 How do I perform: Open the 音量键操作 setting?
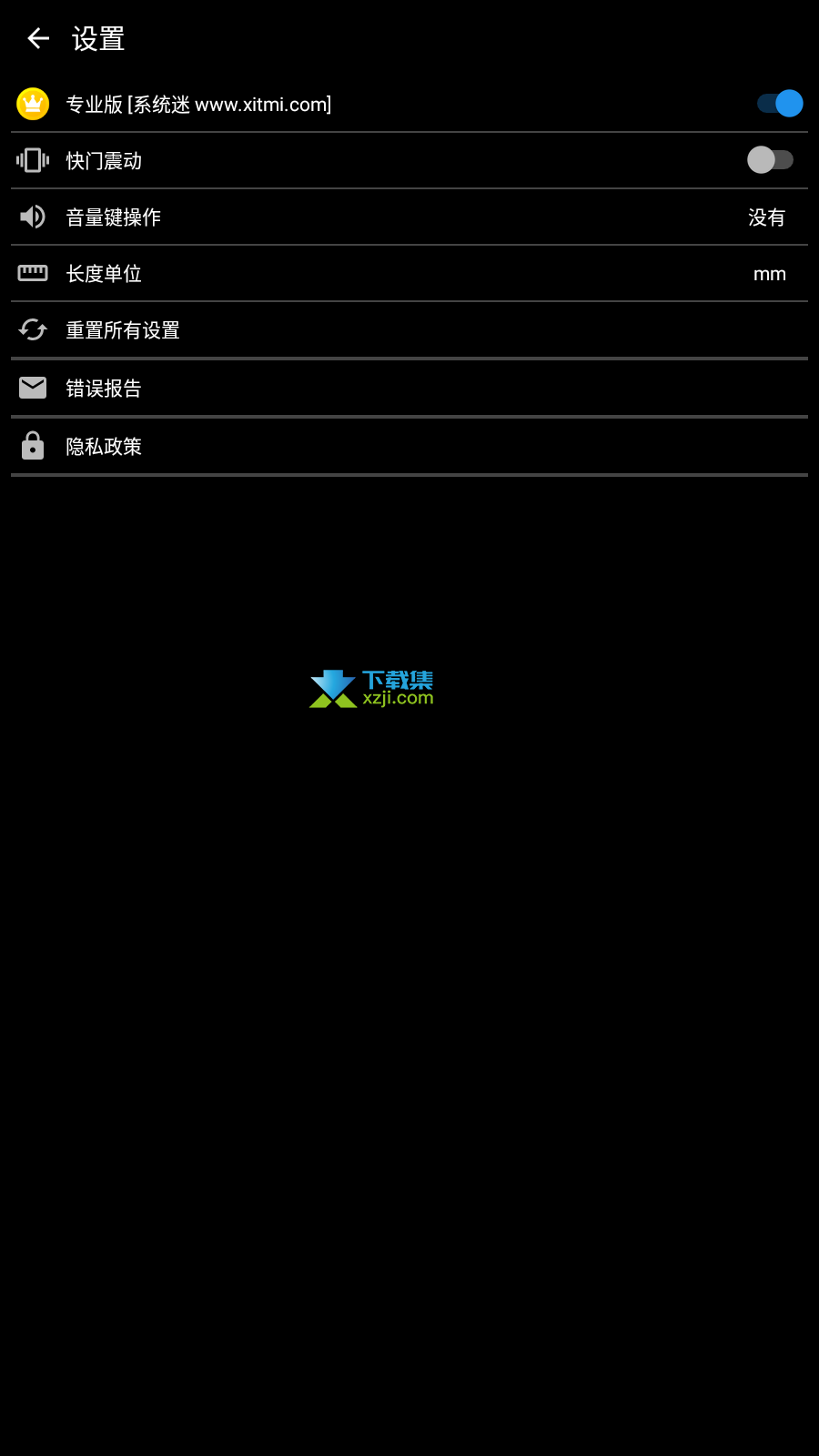[x=409, y=217]
